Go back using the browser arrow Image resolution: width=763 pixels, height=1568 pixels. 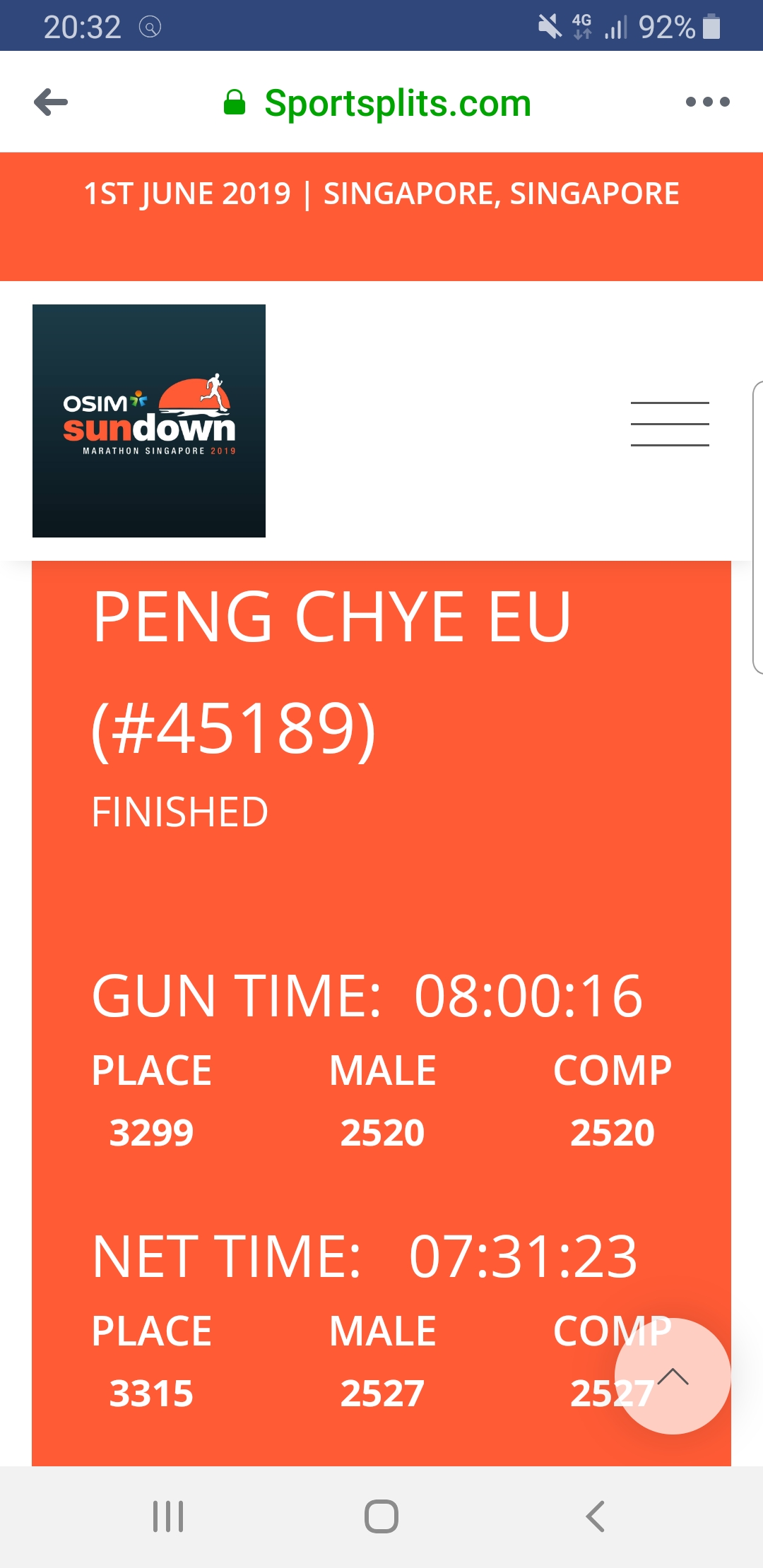(51, 102)
